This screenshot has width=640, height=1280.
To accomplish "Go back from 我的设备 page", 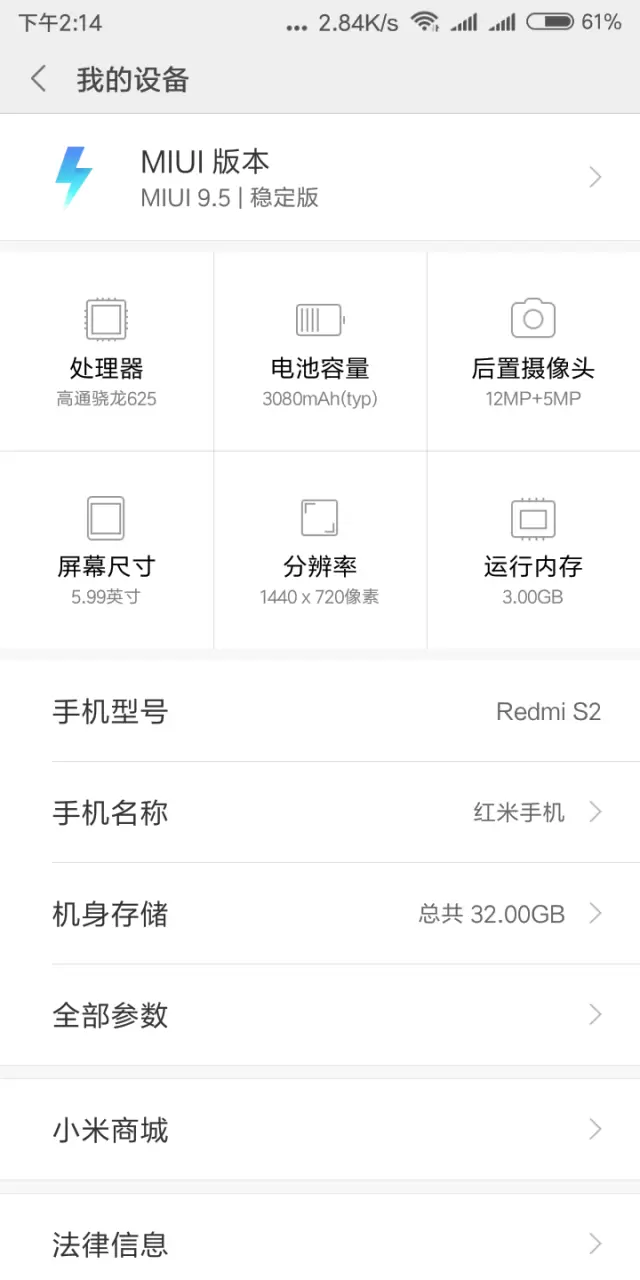I will [x=39, y=80].
